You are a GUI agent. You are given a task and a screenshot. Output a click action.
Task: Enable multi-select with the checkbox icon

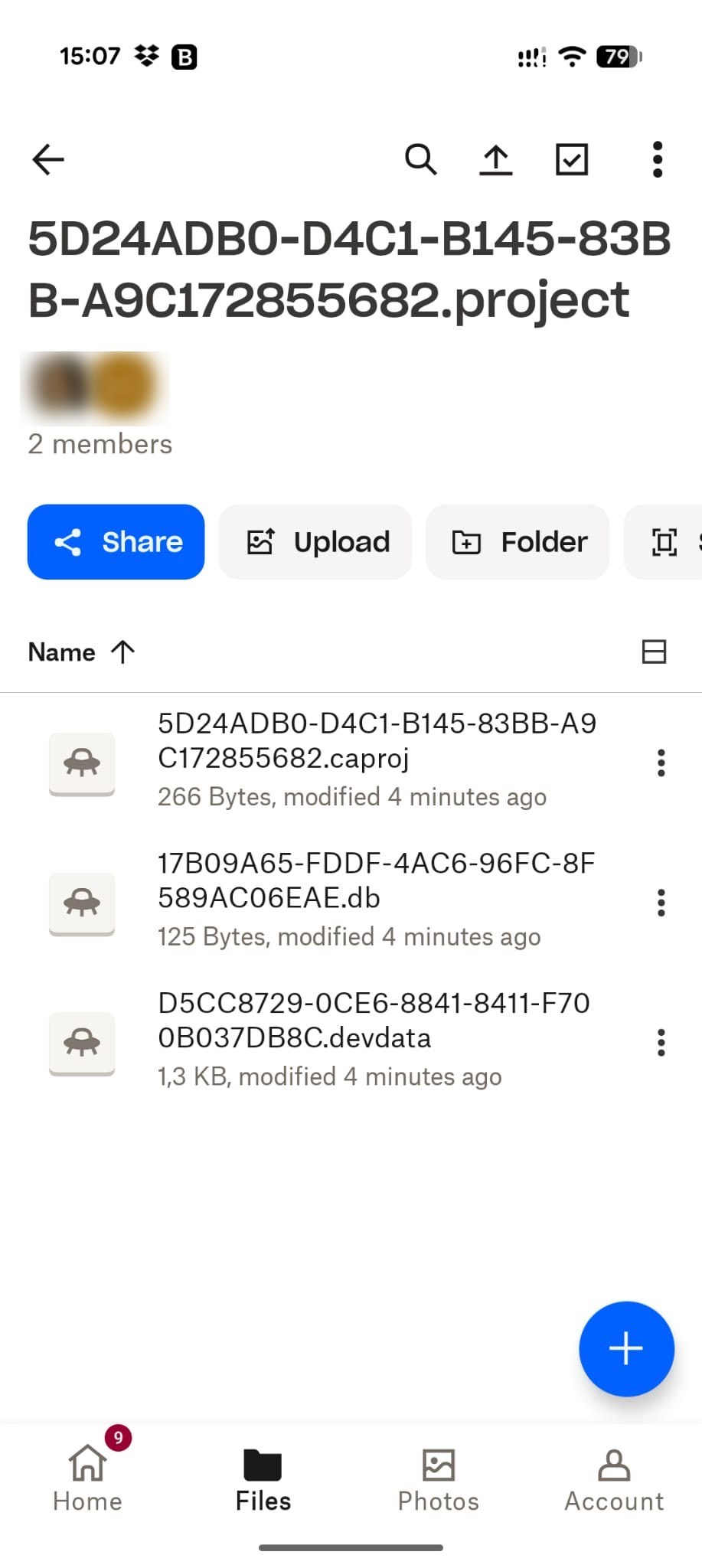[571, 159]
